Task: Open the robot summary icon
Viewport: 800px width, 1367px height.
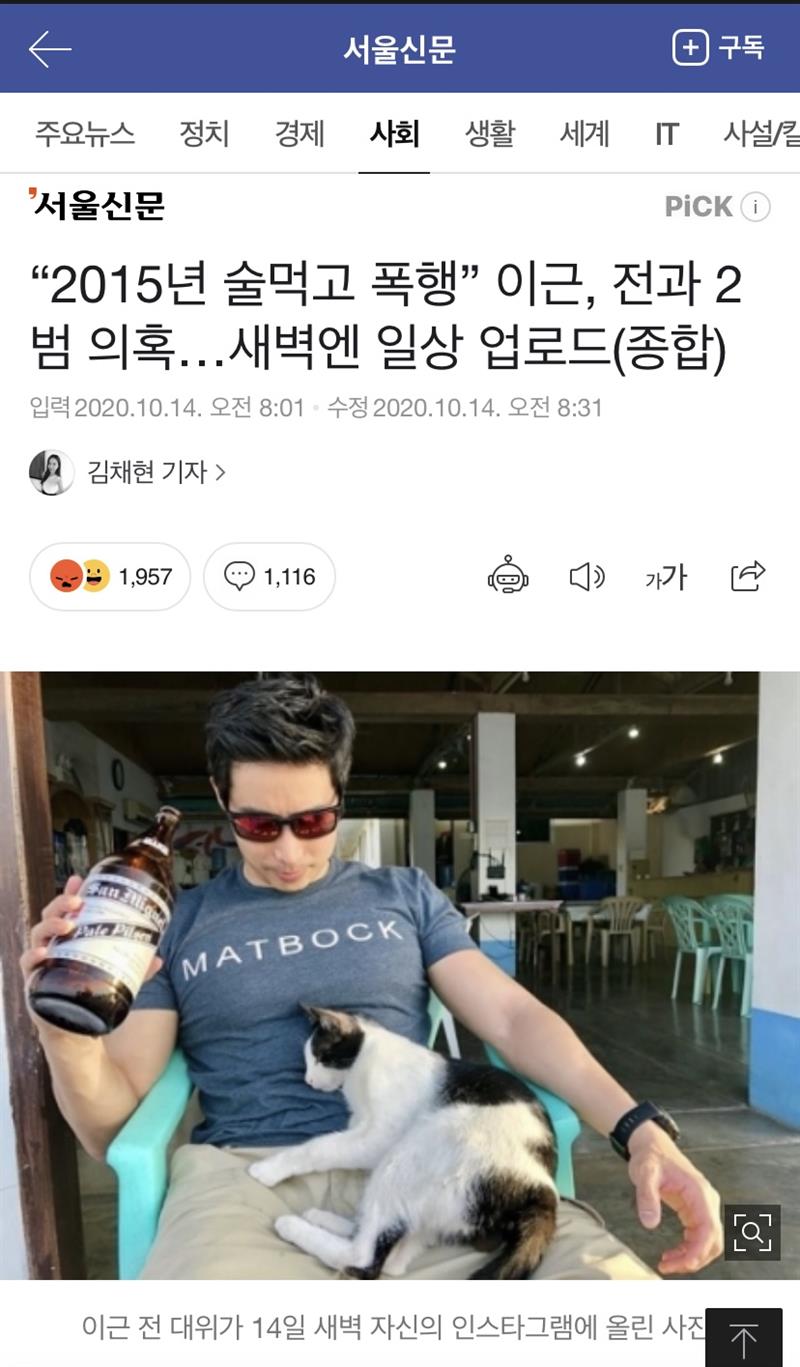Action: [x=508, y=576]
